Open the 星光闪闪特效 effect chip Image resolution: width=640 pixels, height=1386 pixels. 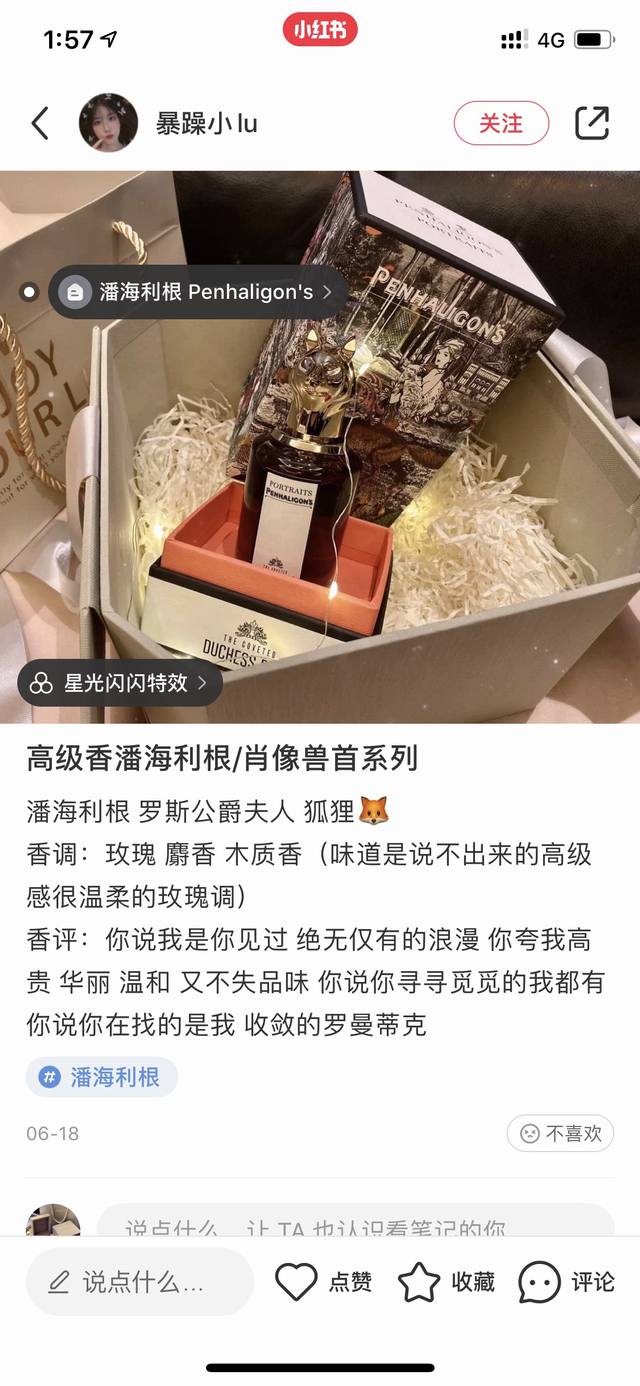pyautogui.click(x=120, y=683)
